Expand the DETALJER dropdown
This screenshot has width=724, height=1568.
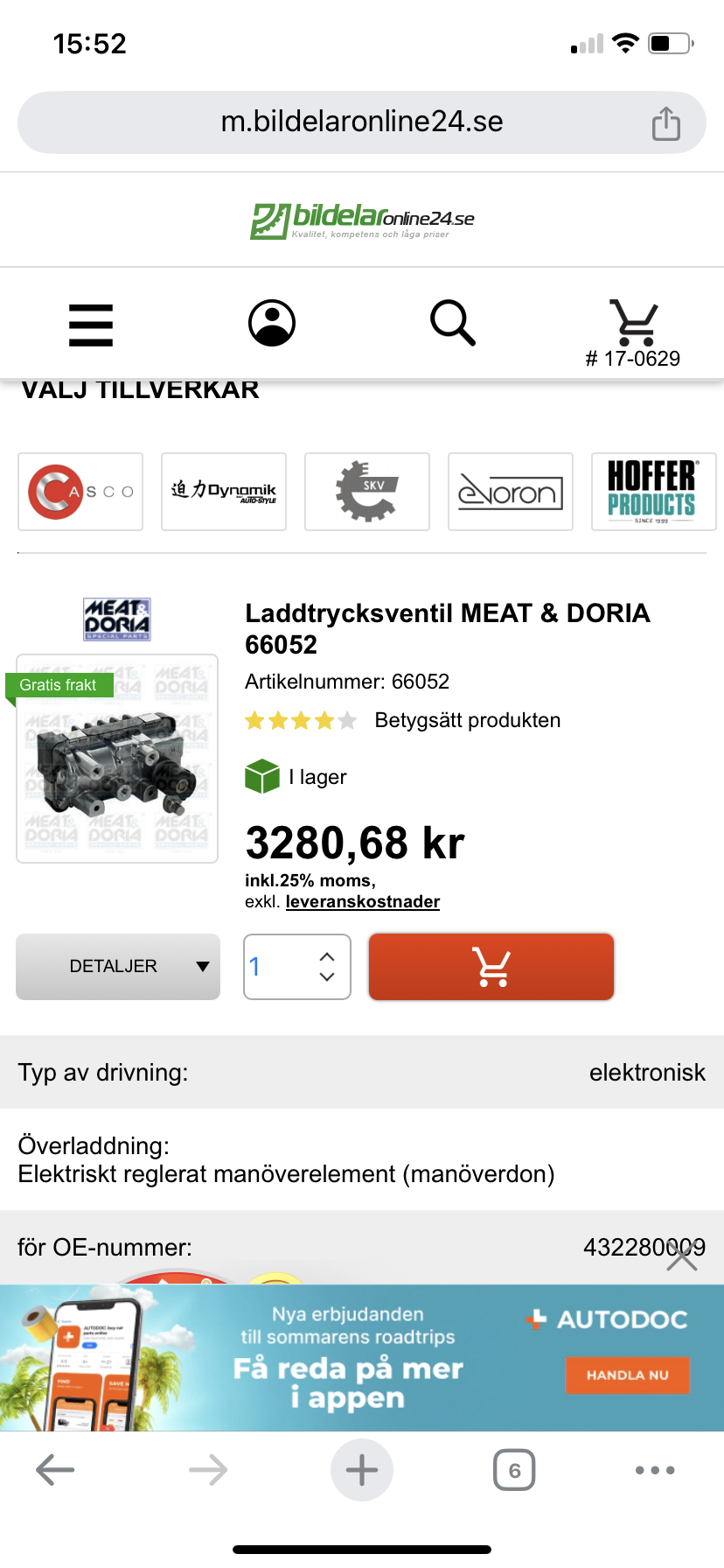pos(118,967)
